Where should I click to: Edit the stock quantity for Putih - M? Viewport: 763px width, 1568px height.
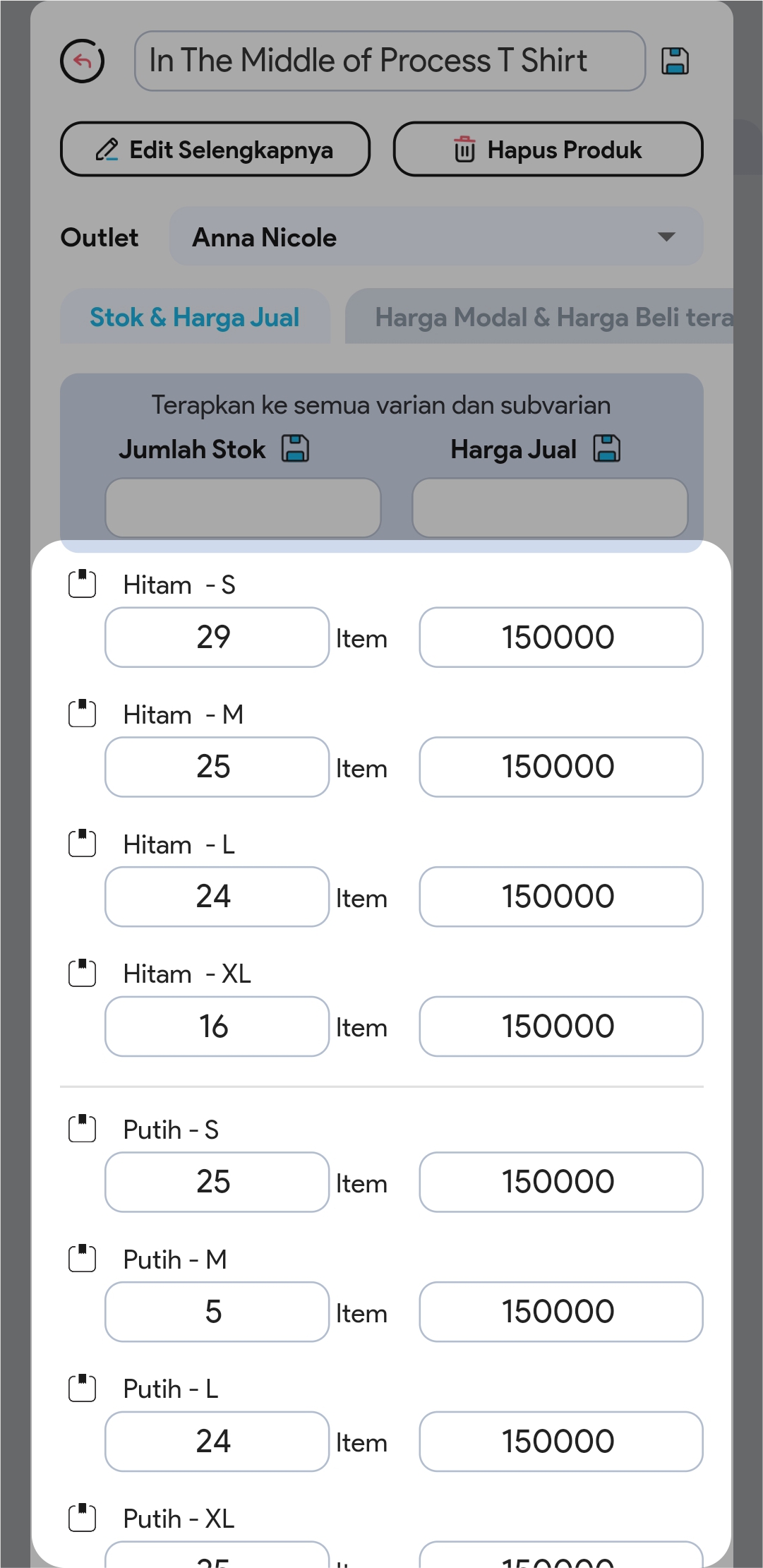click(x=217, y=1312)
